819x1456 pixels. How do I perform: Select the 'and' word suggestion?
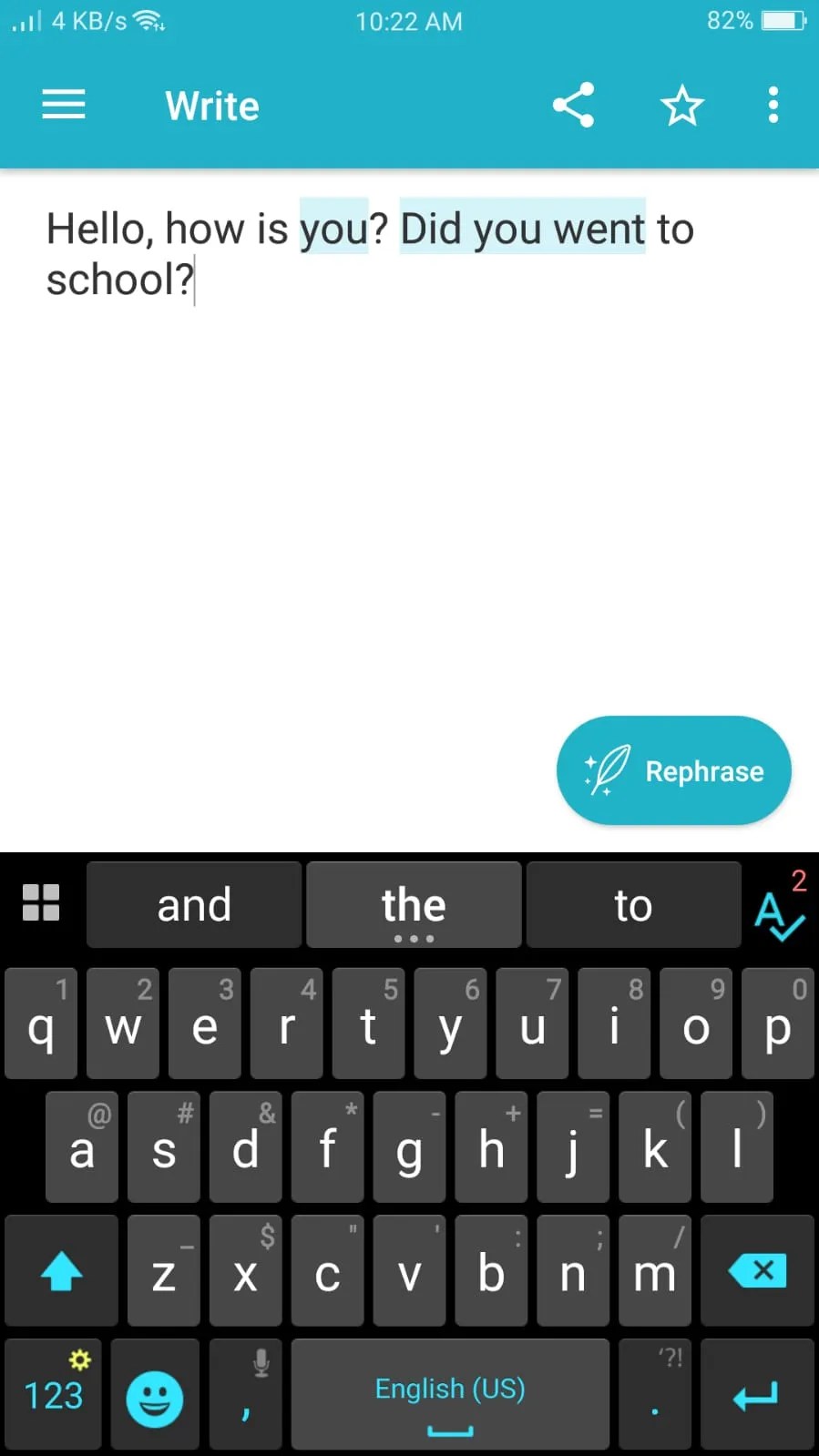tap(193, 904)
